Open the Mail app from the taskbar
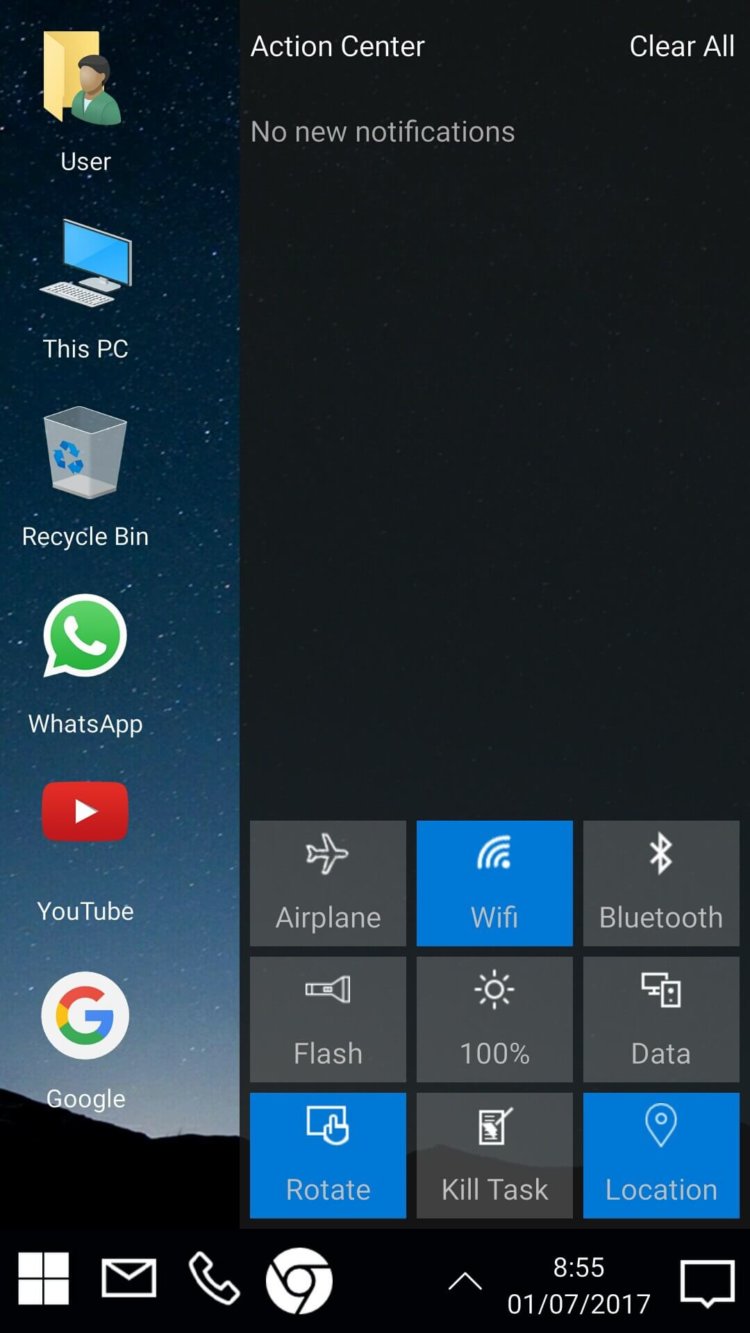This screenshot has width=750, height=1333. click(128, 1281)
